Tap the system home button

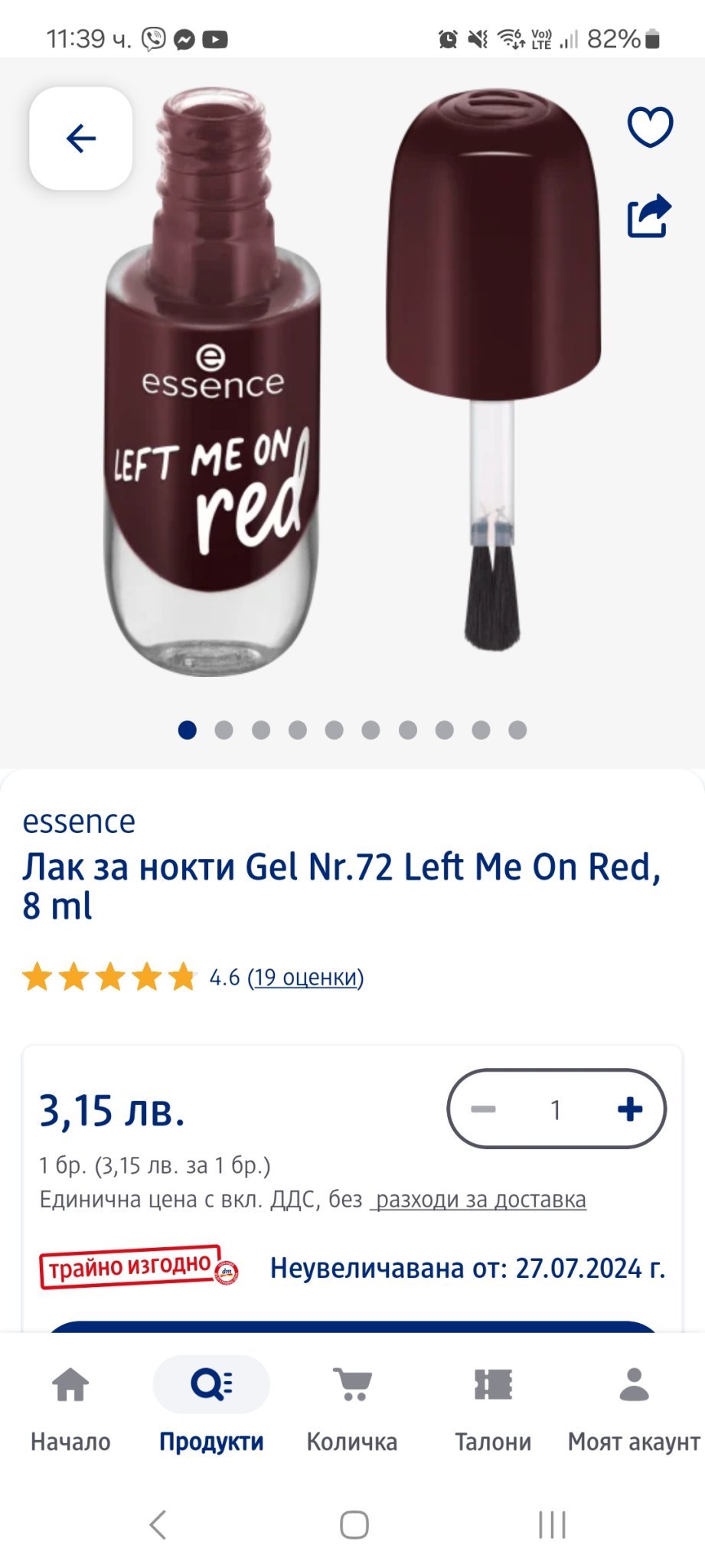click(x=354, y=1524)
